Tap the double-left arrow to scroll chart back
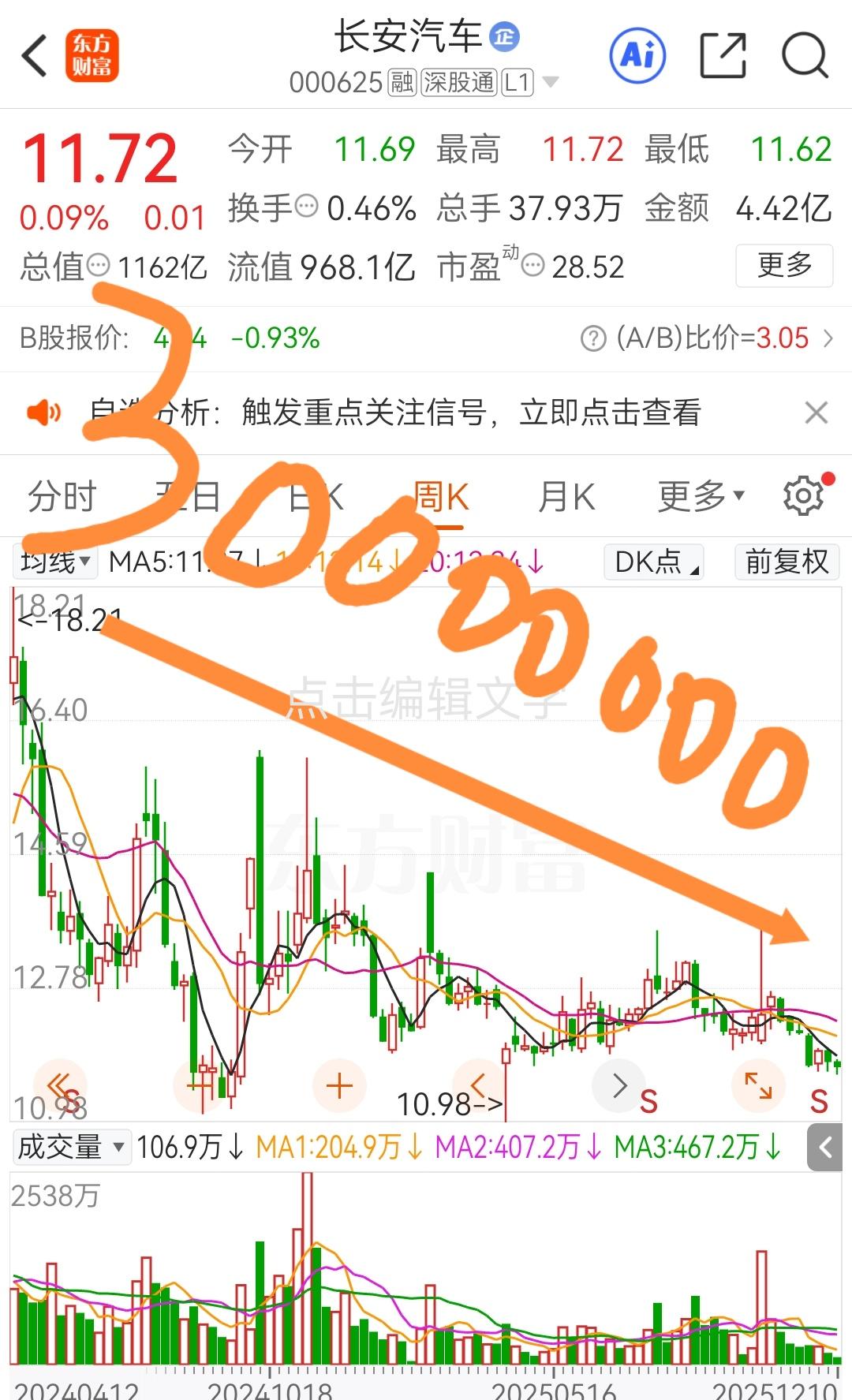 59,1085
